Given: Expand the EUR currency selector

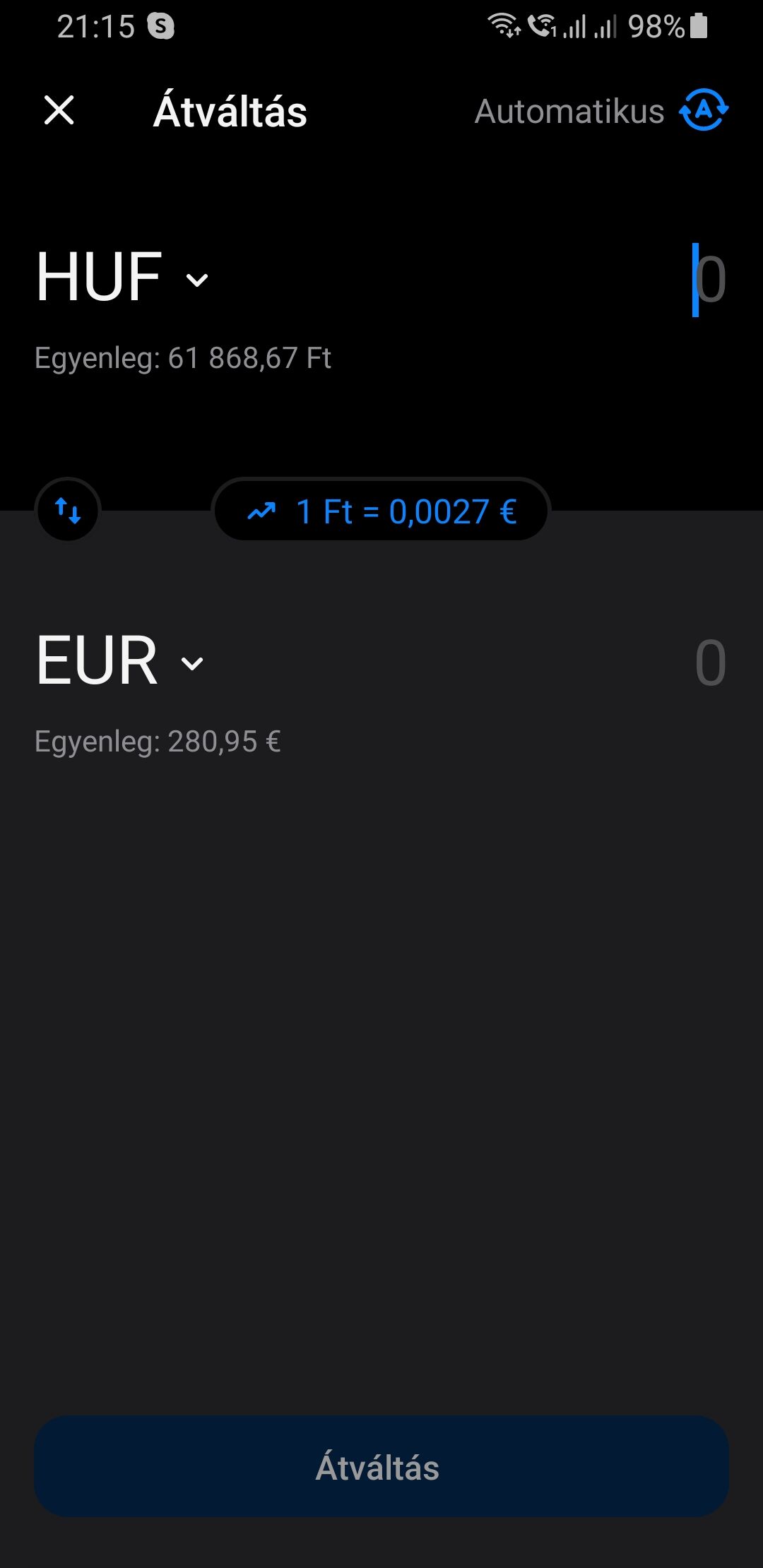Looking at the screenshot, I should (x=120, y=661).
